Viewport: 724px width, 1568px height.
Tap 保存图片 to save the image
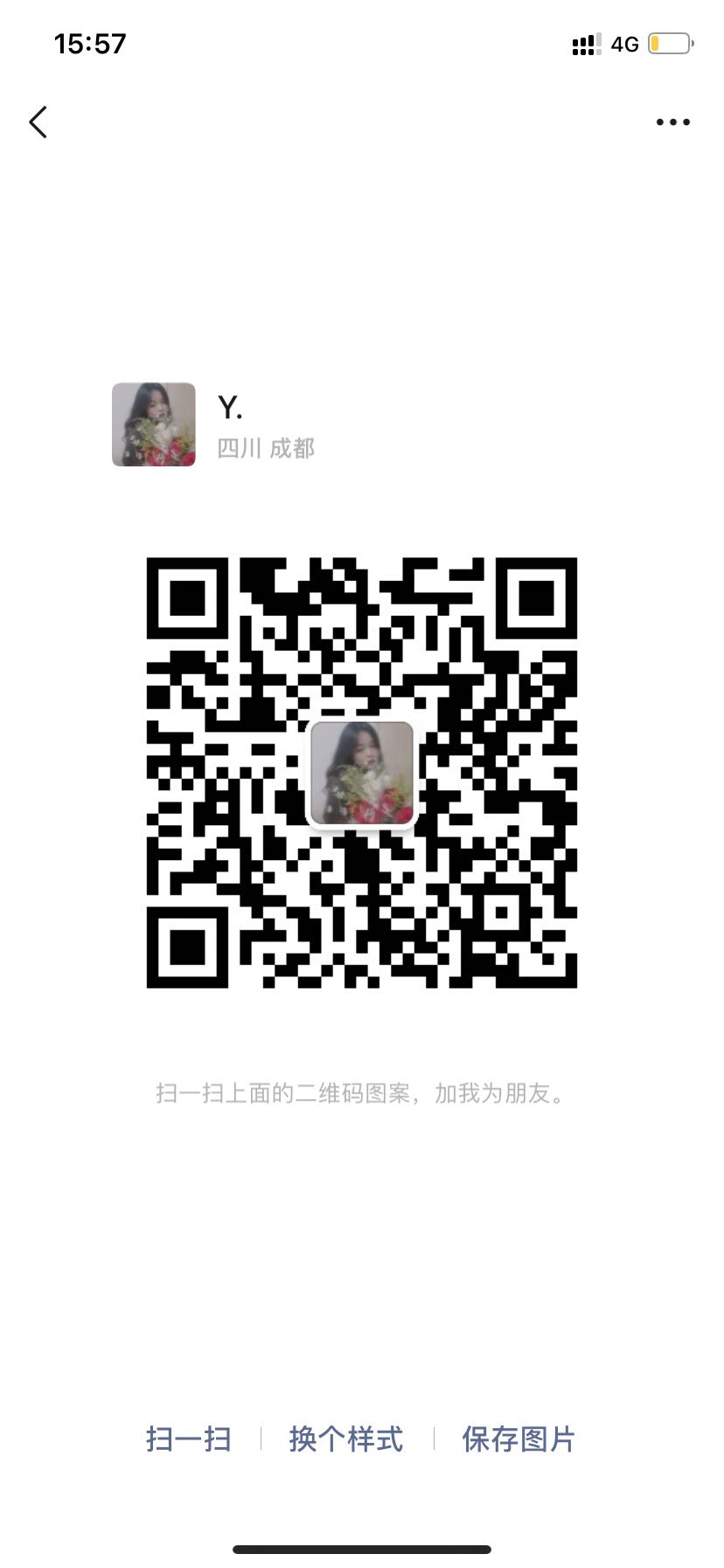coord(519,1439)
